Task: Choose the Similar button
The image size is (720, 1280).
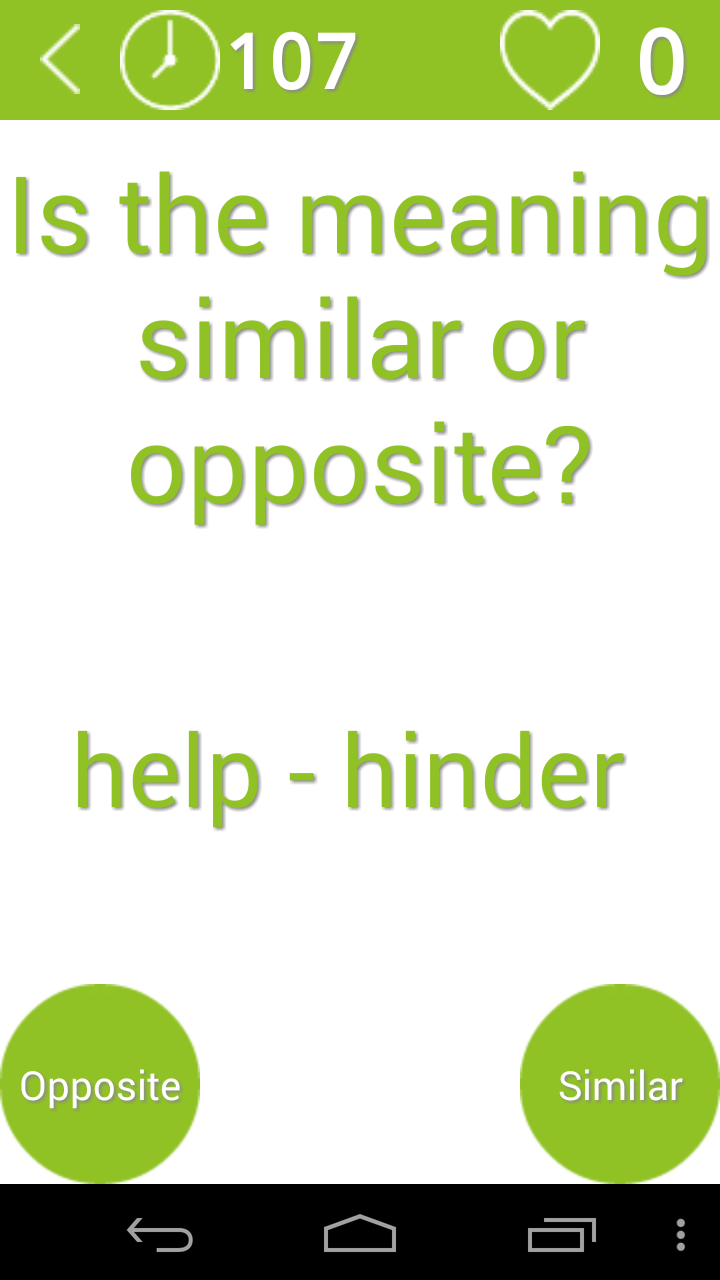Action: click(620, 1085)
